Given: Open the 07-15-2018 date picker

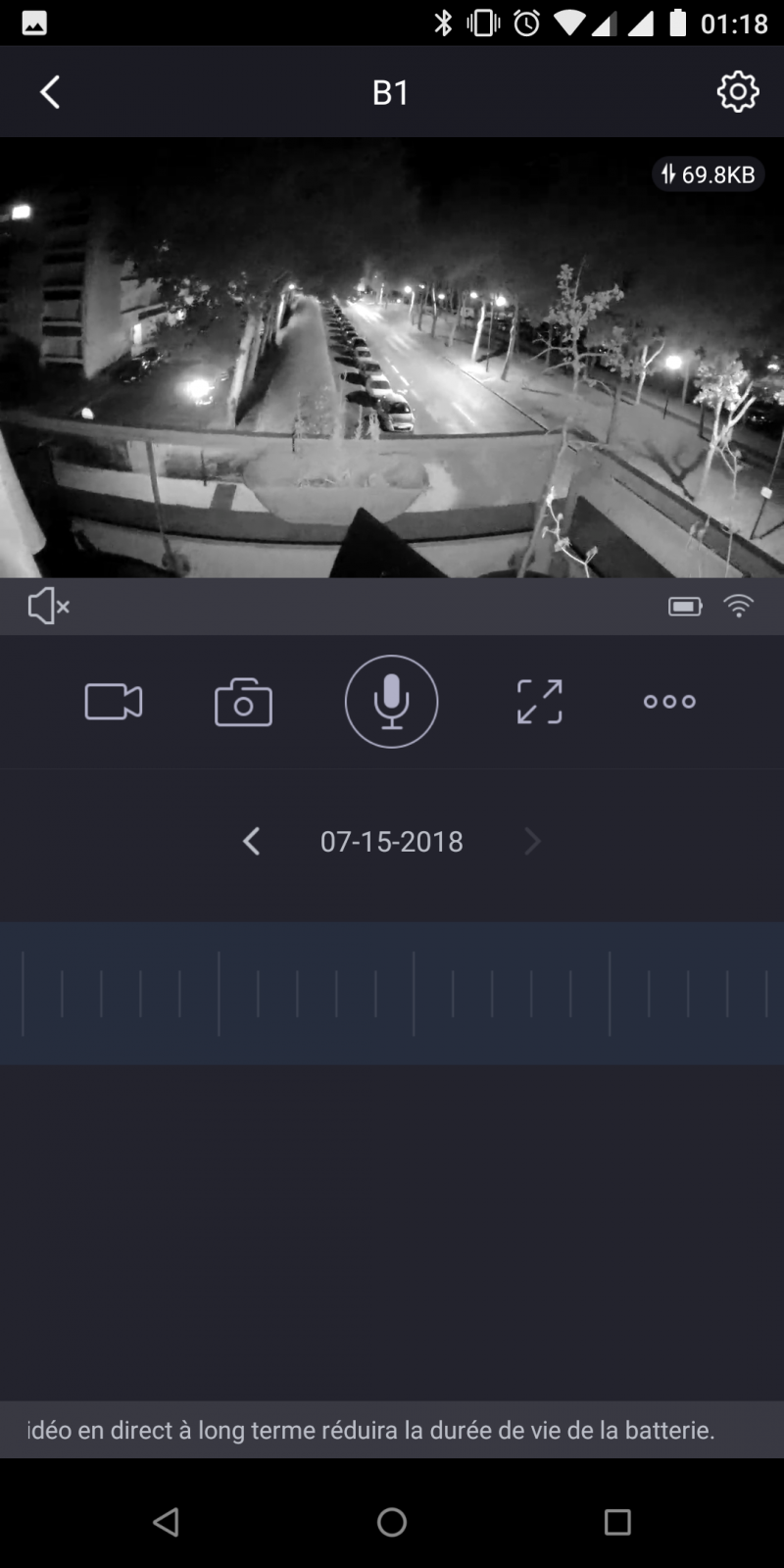Looking at the screenshot, I should coord(392,842).
